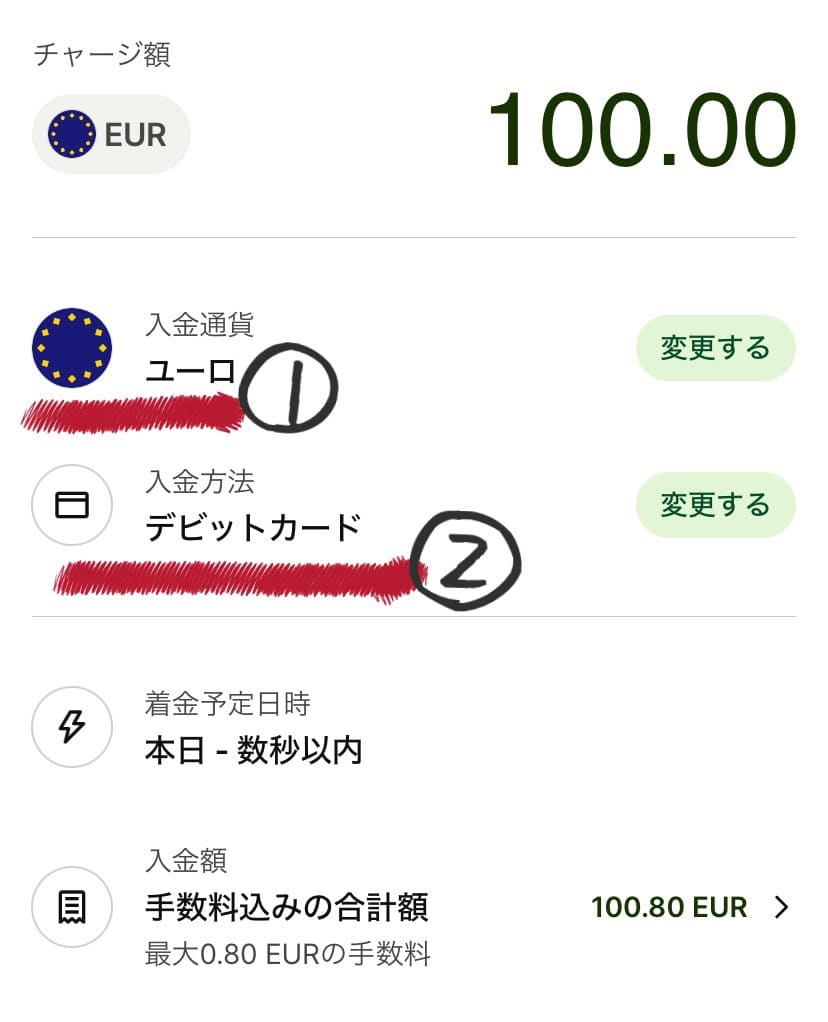Screen dimensions: 828x1022
Task: Open currency options via the EUR pill
Action: 110,133
